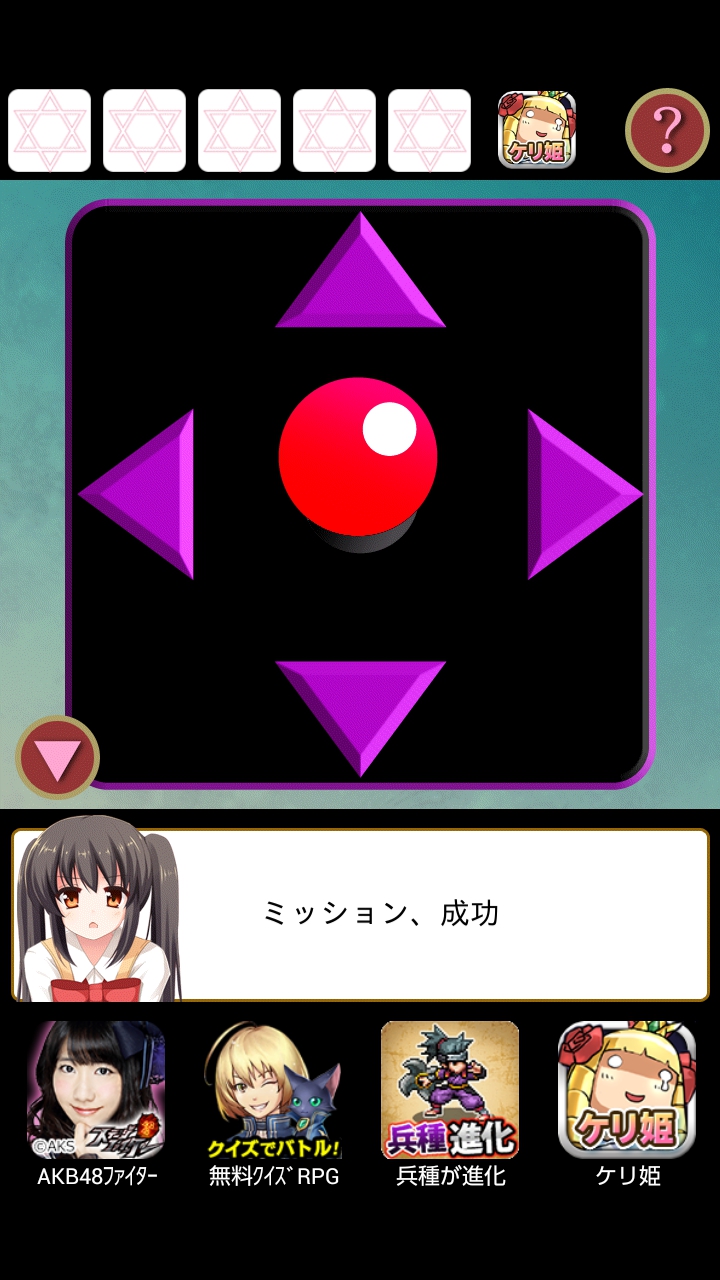Open the ケリ姫 icon in the top bar

tap(537, 130)
